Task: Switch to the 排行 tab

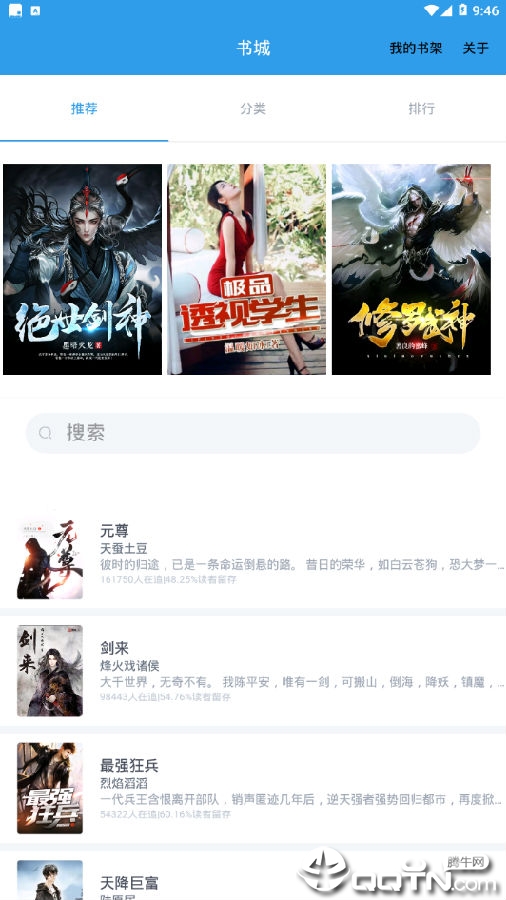Action: [421, 108]
